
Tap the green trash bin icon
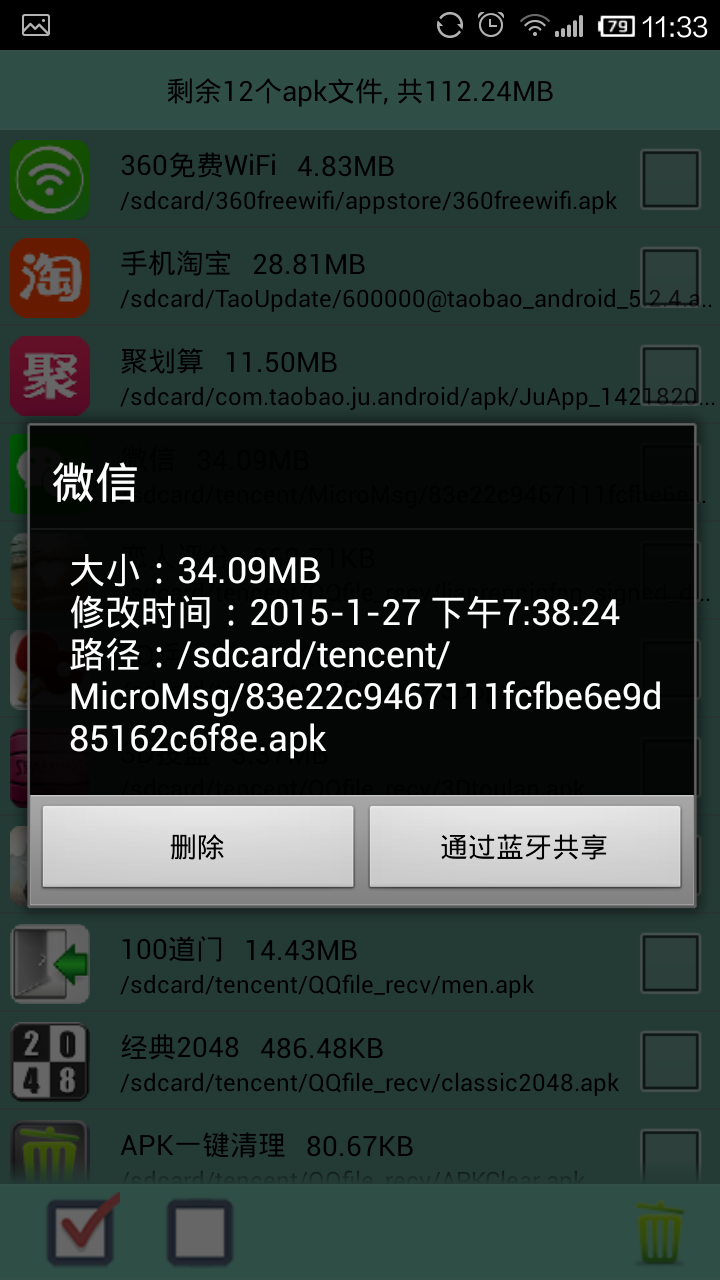pyautogui.click(x=660, y=1232)
